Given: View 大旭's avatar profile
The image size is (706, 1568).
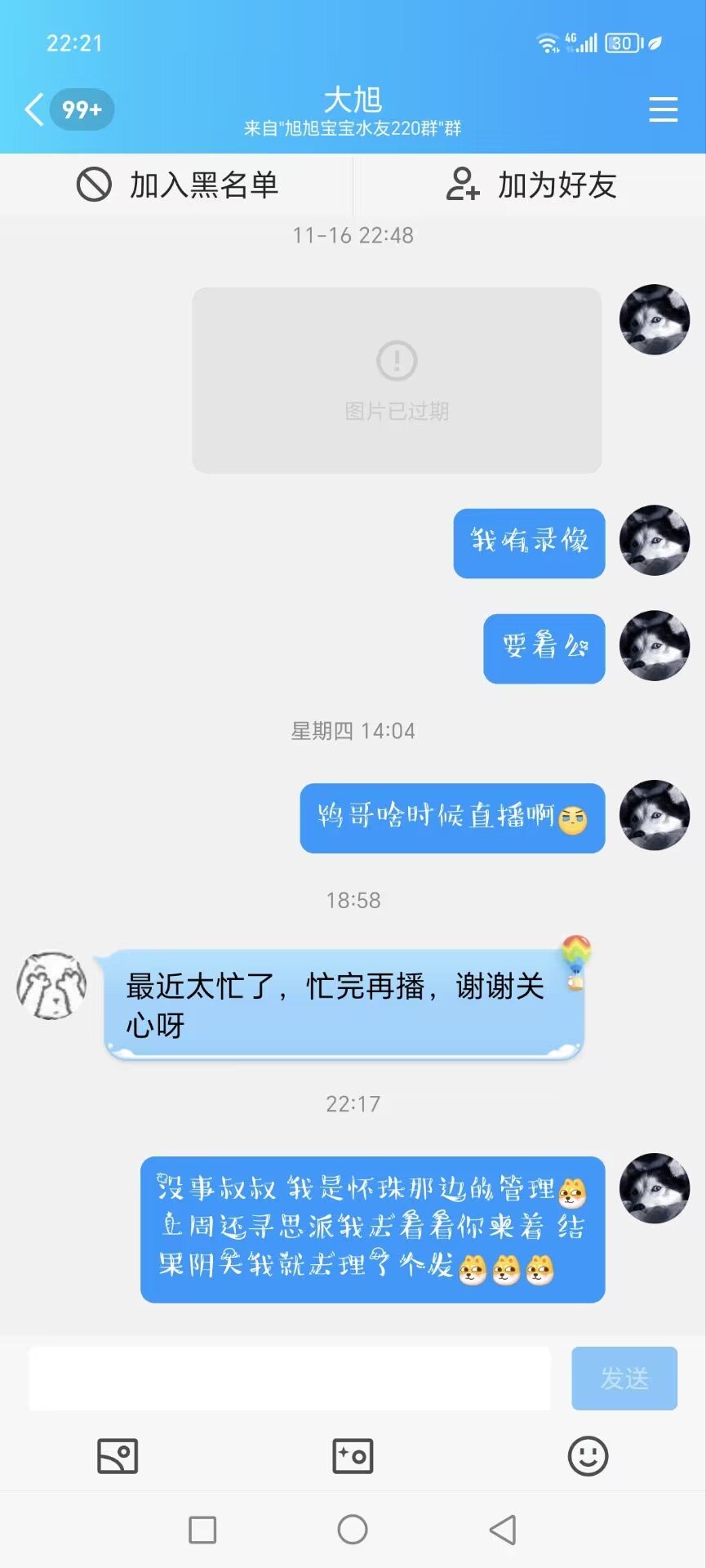Looking at the screenshot, I should (51, 985).
